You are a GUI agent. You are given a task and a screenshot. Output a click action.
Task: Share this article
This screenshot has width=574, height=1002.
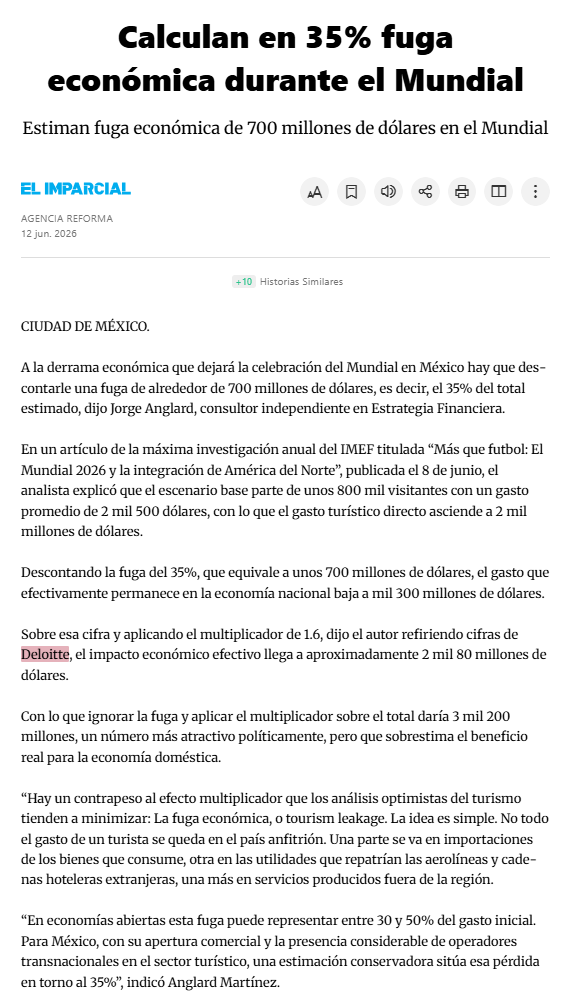coord(425,191)
